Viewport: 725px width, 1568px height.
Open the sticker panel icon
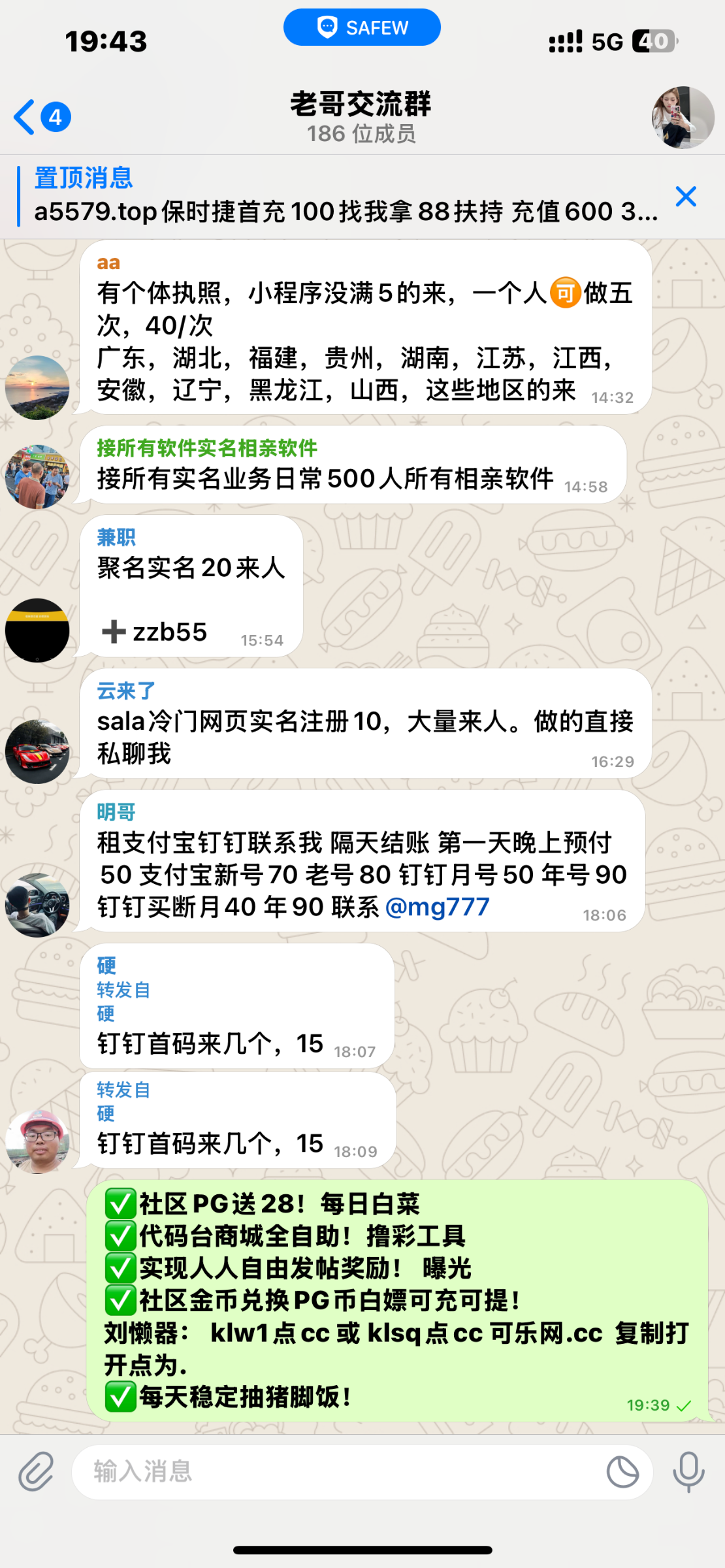622,1472
